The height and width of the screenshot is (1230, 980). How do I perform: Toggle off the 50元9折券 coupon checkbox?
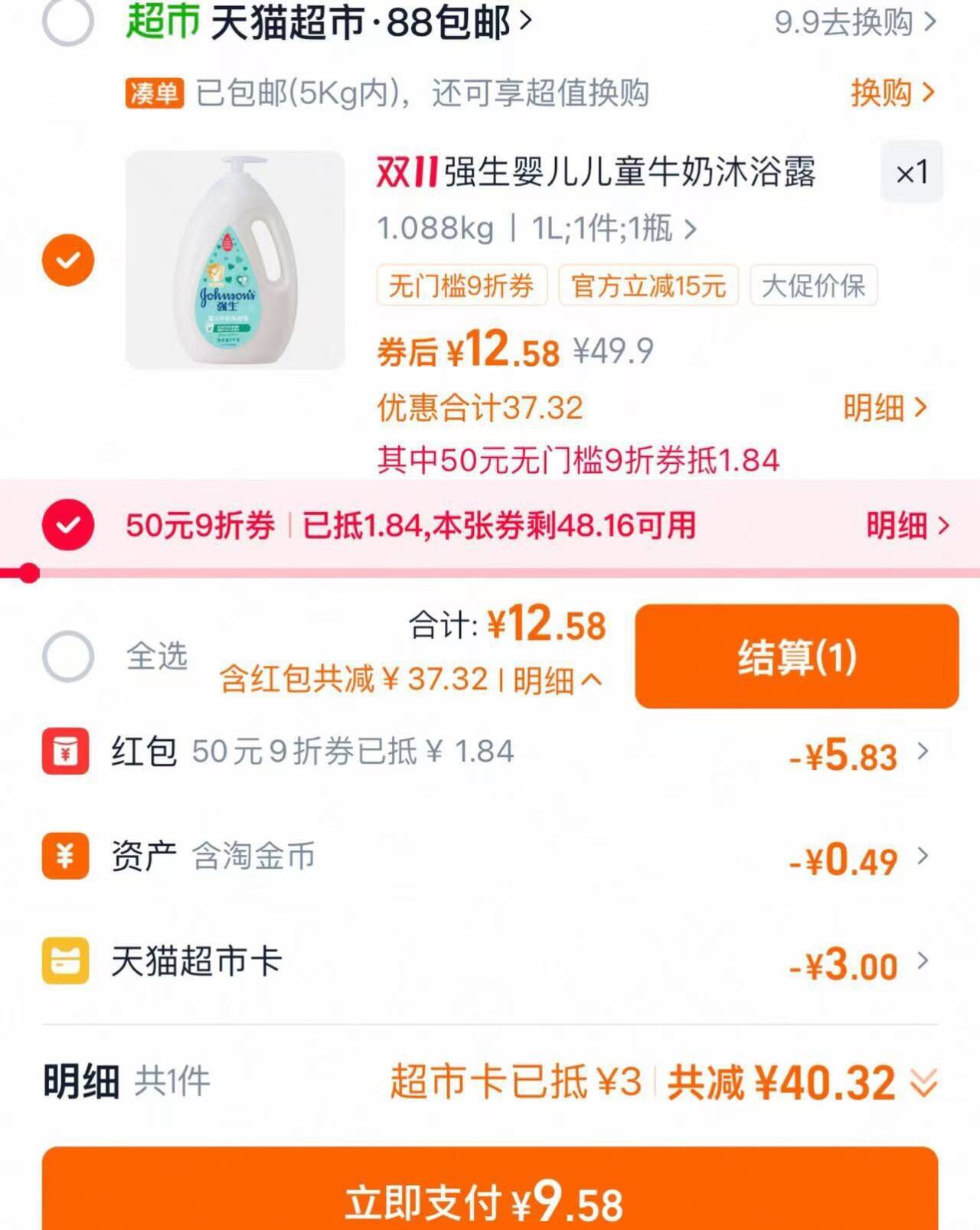68,525
